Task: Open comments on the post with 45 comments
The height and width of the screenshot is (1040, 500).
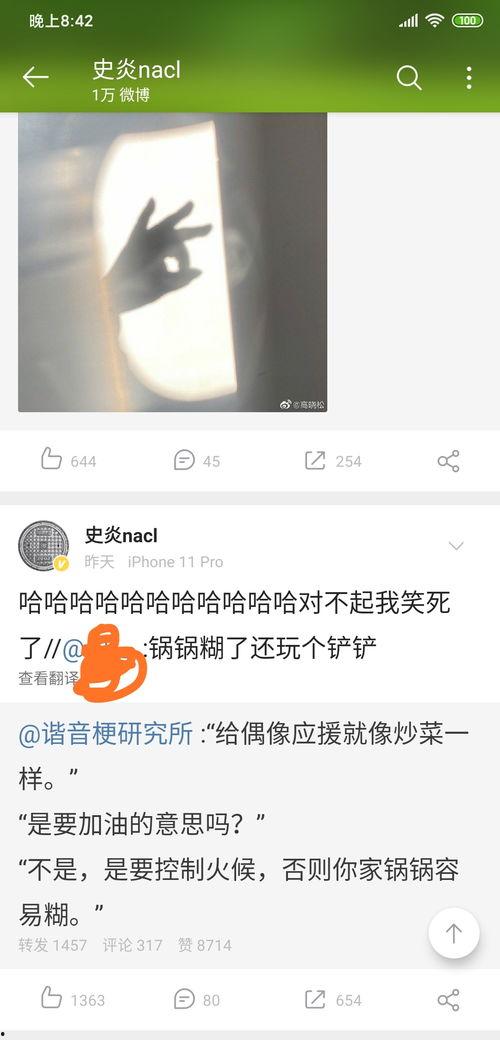Action: [x=197, y=461]
